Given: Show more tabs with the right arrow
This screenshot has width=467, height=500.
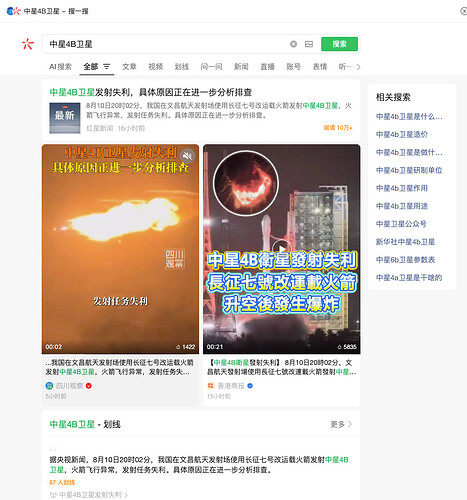Looking at the screenshot, I should (x=358, y=67).
